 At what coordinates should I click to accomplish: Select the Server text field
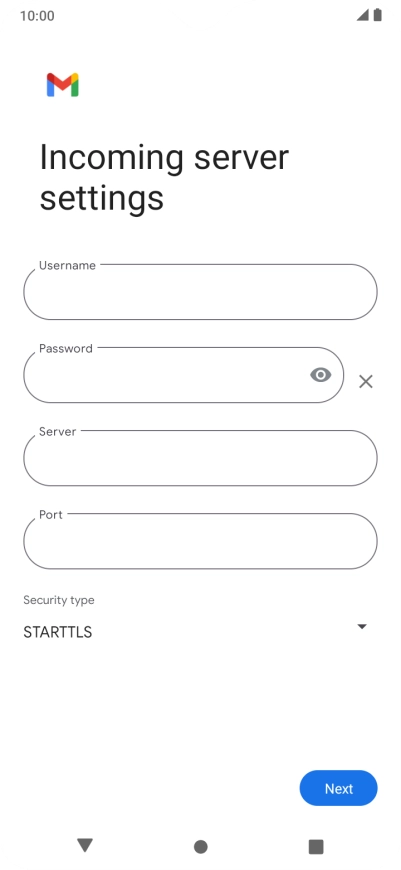200,458
